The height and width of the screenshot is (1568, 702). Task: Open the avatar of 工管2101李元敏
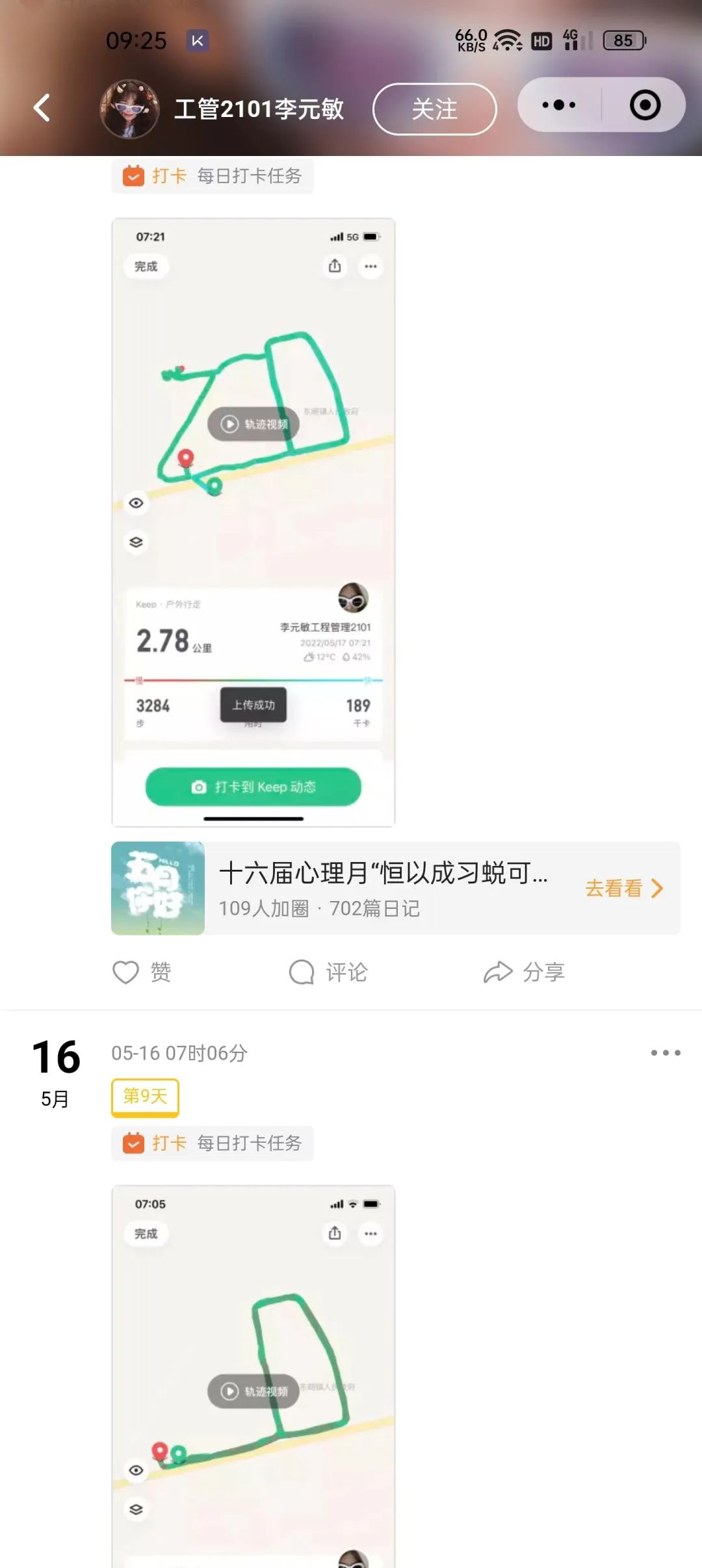coord(129,109)
